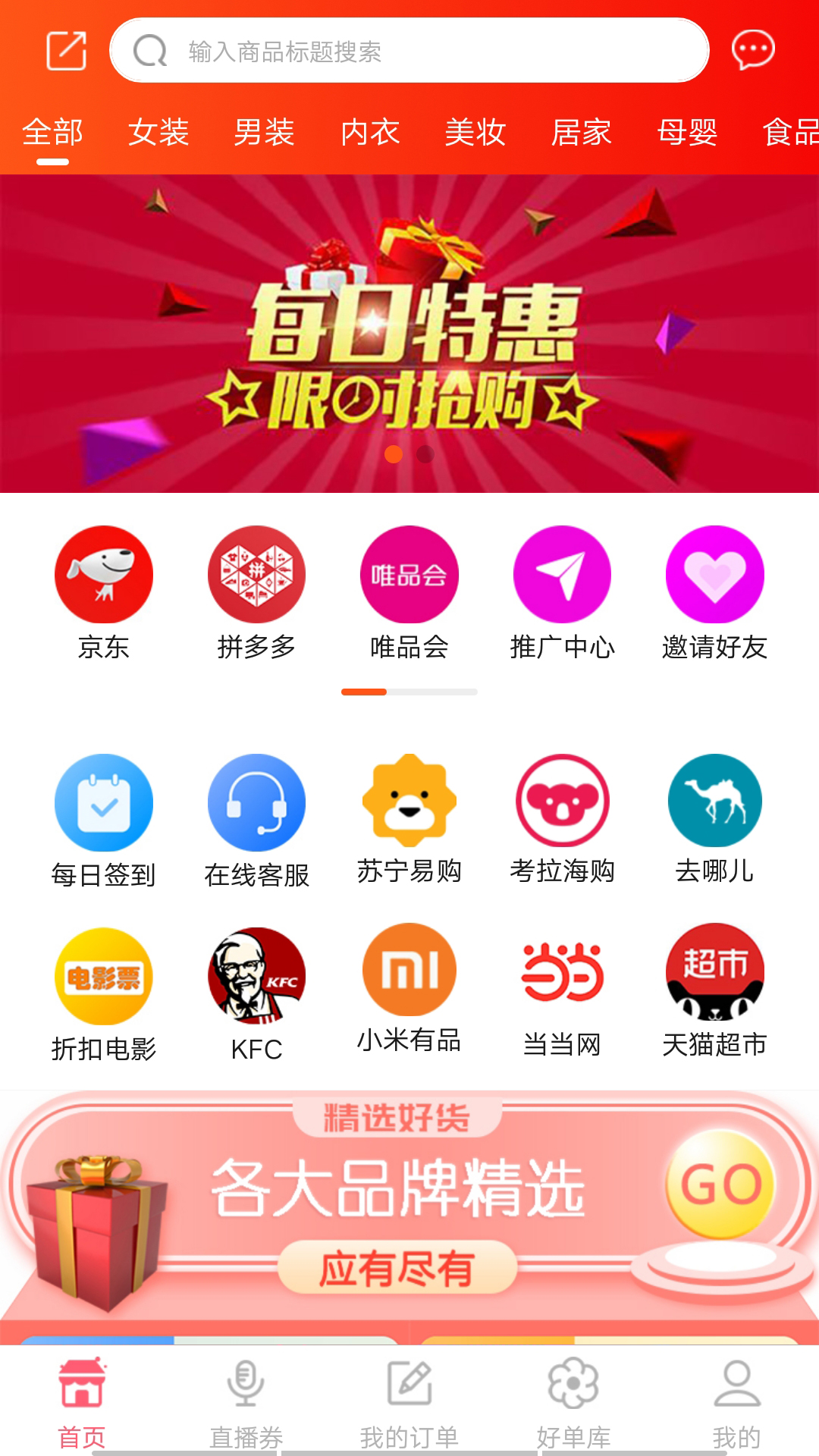Image resolution: width=819 pixels, height=1456 pixels.
Task: Open the chat messages icon top right
Action: (x=752, y=50)
